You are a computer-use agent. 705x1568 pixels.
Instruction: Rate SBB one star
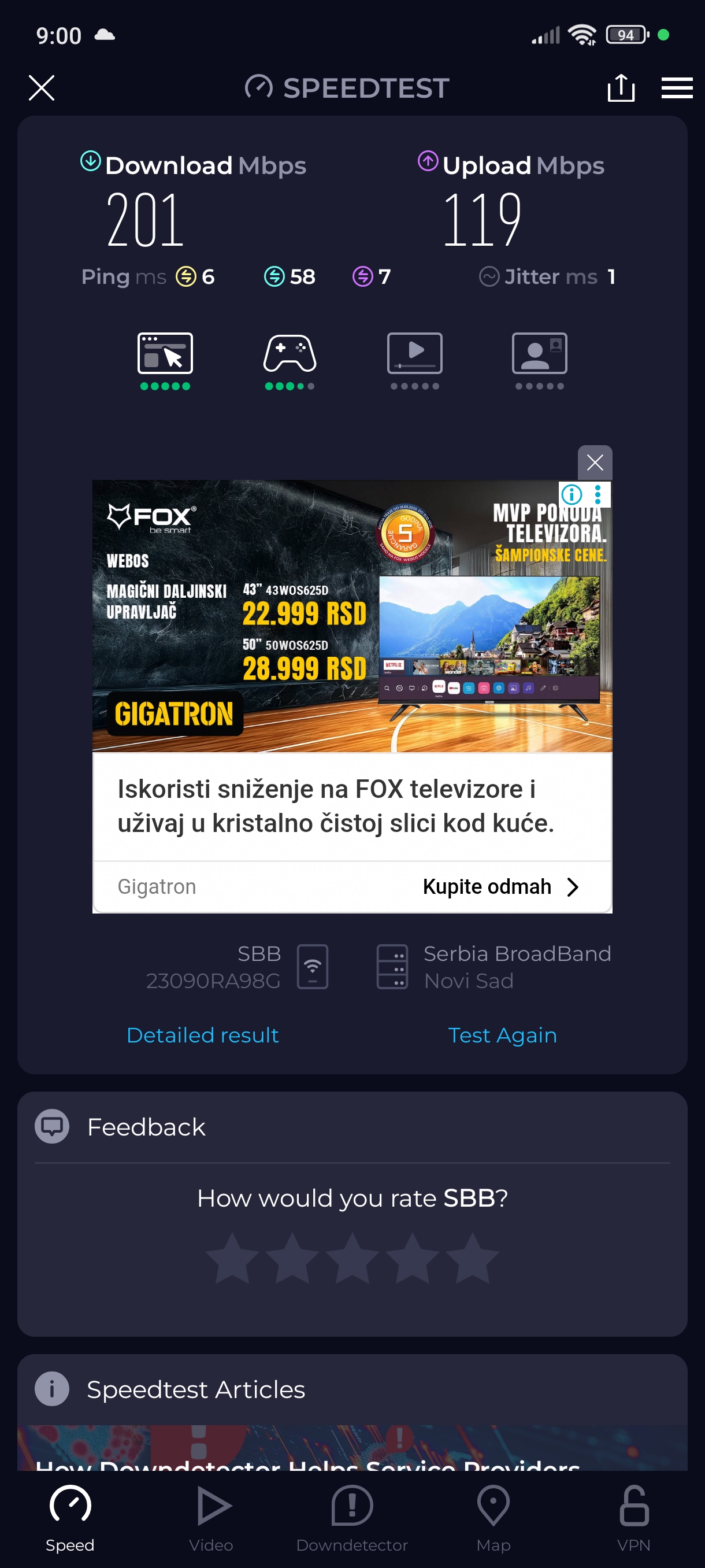[232, 1258]
